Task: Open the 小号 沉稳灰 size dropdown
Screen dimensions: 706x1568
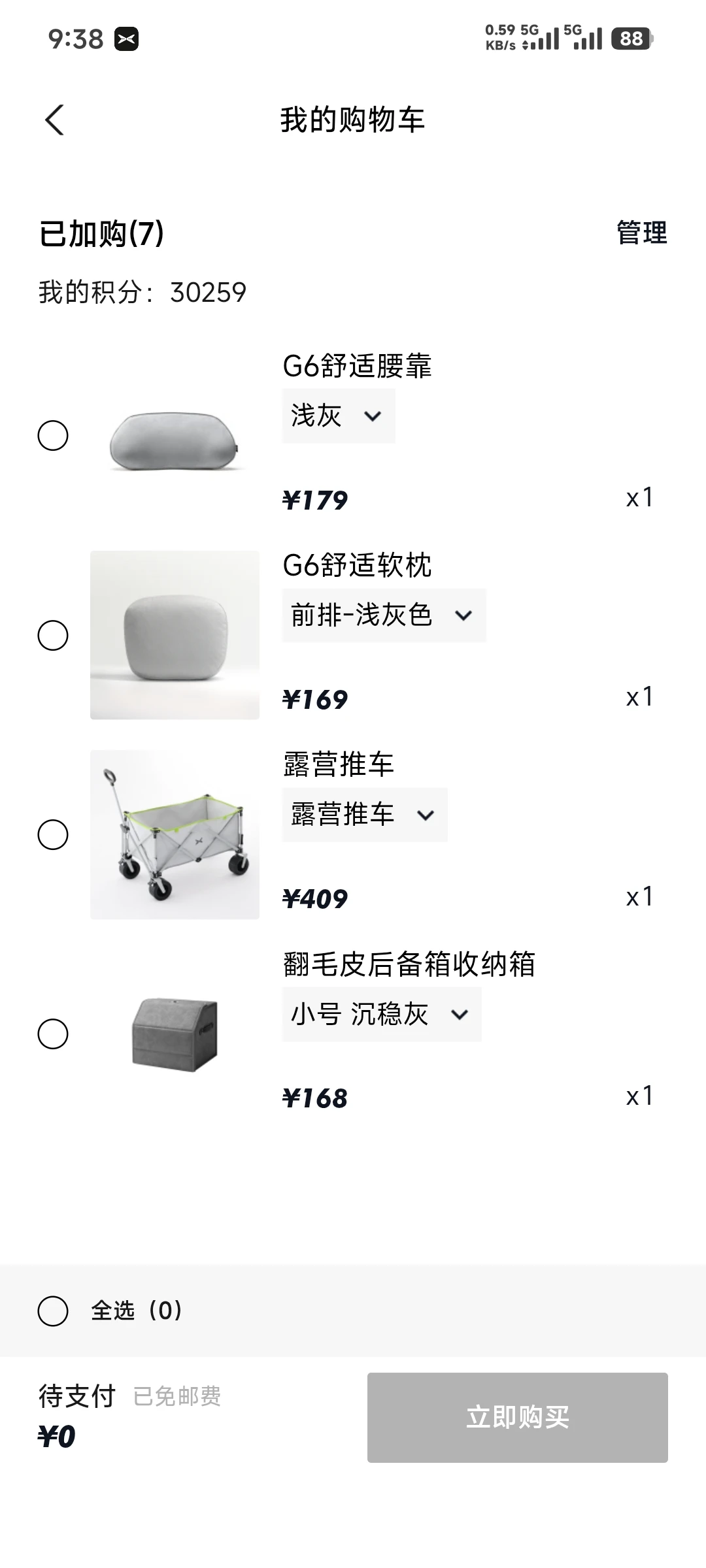Action: coord(381,1014)
